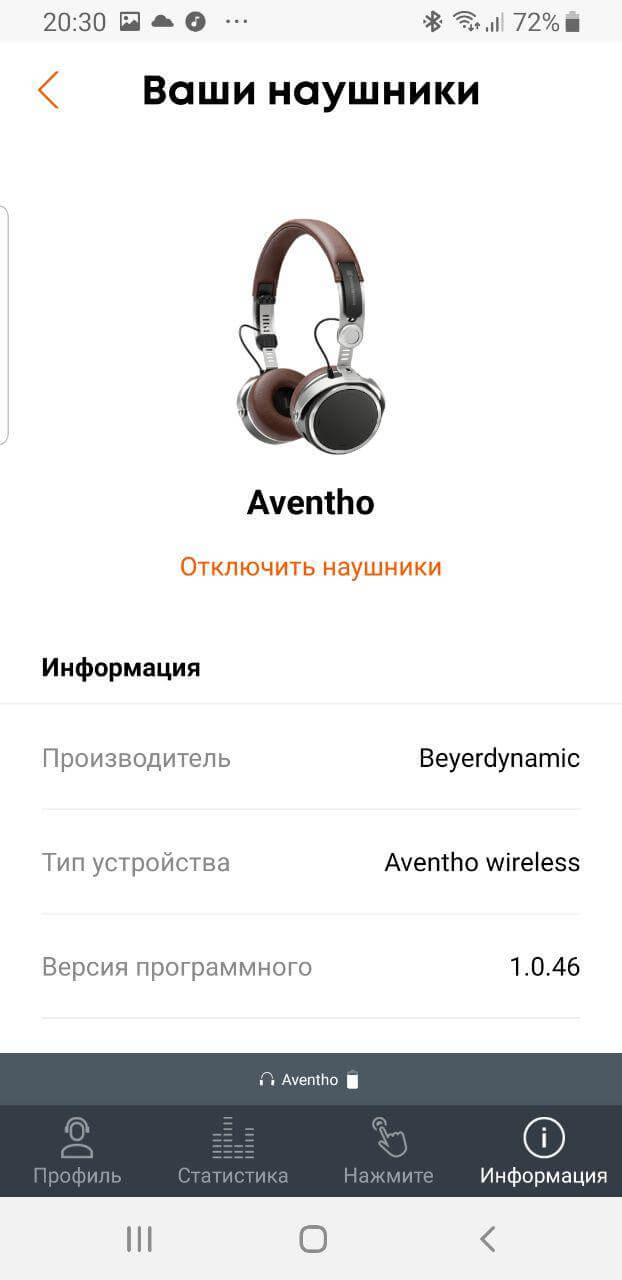Tap Отключить наушники to disconnect headphones
Image resolution: width=622 pixels, height=1280 pixels.
pyautogui.click(x=311, y=567)
